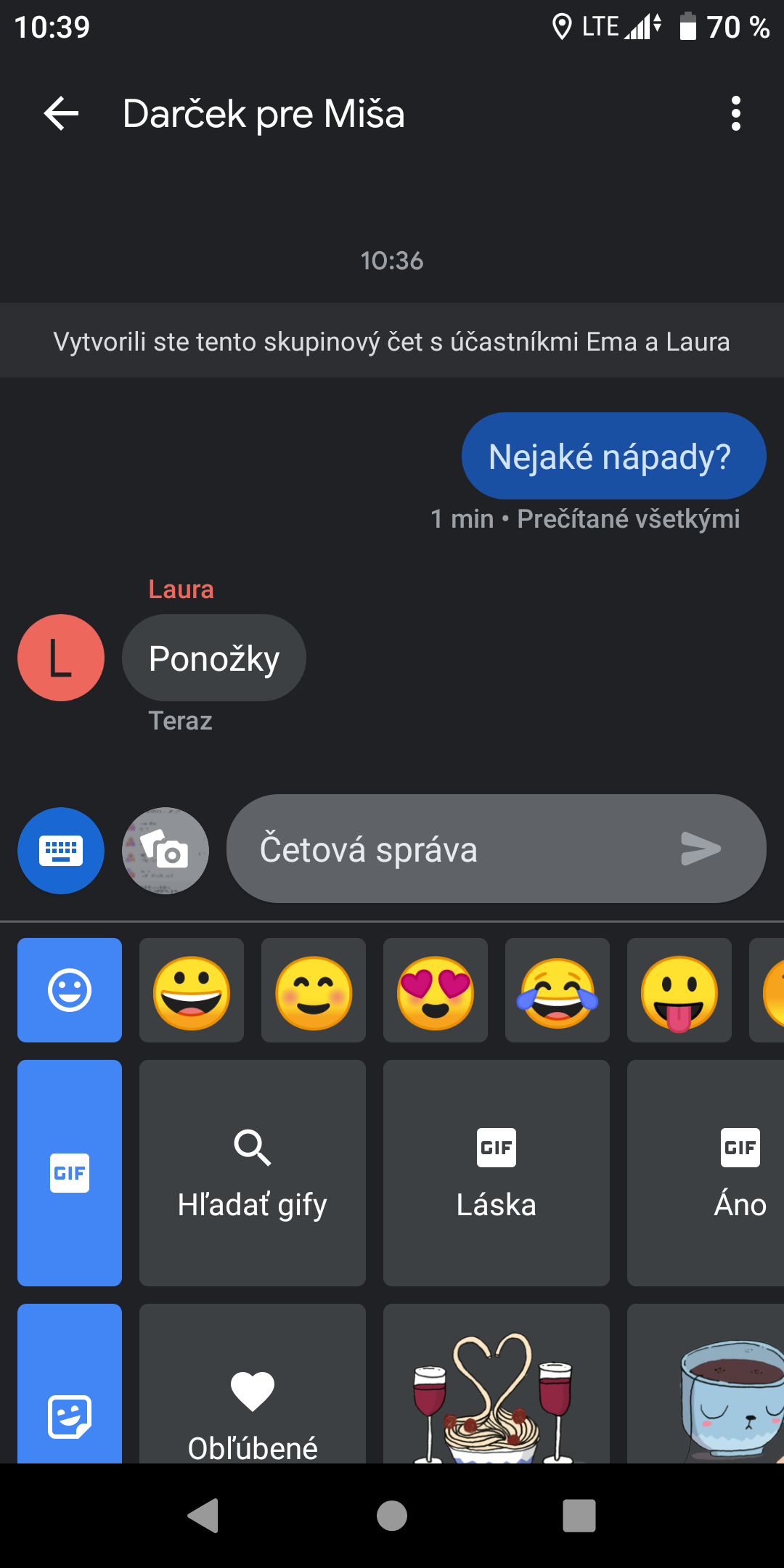The image size is (784, 1568).
Task: Open camera and gallery attachment
Action: pos(166,850)
